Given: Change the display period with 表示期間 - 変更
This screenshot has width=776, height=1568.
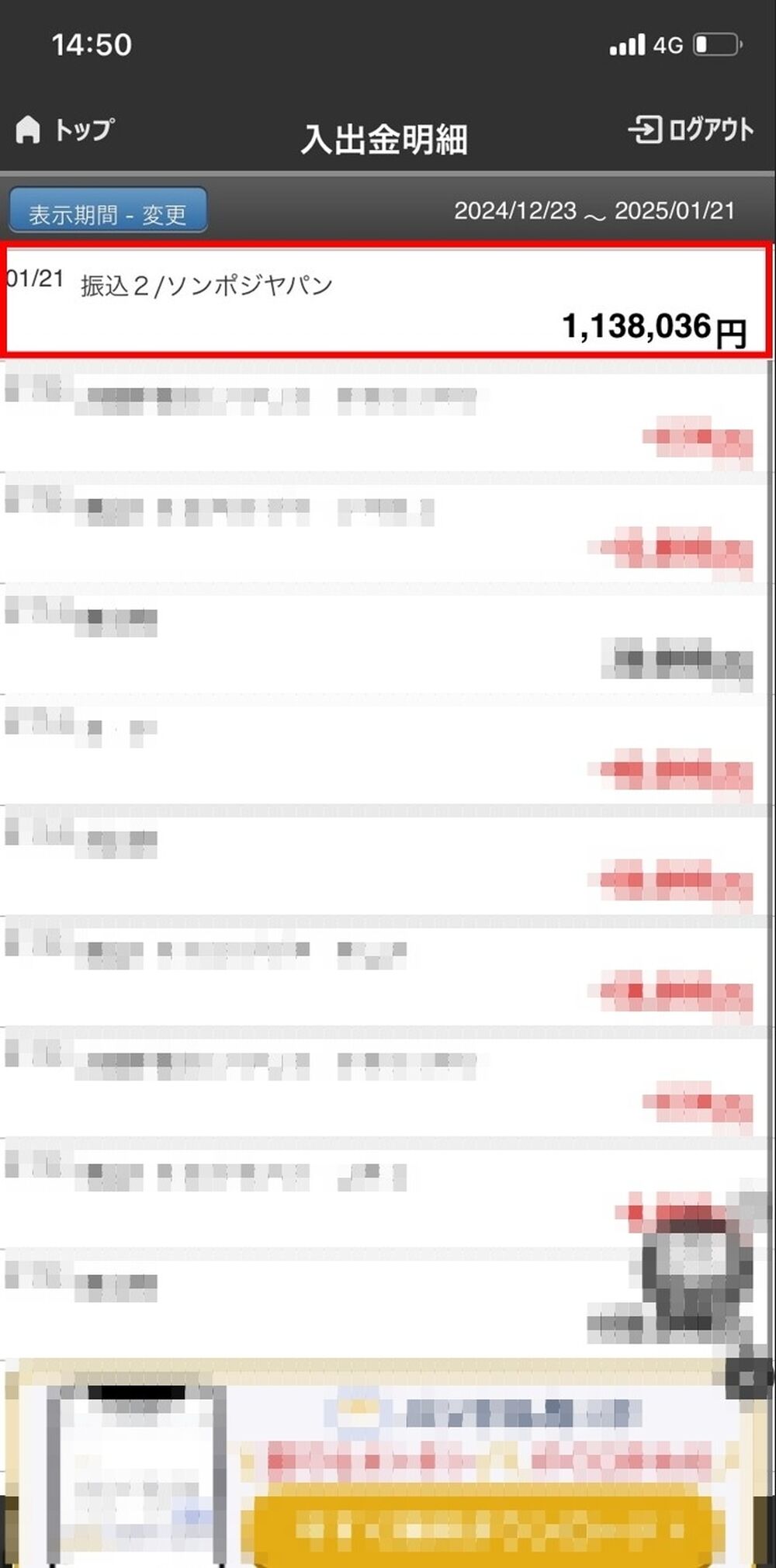Looking at the screenshot, I should click(108, 210).
